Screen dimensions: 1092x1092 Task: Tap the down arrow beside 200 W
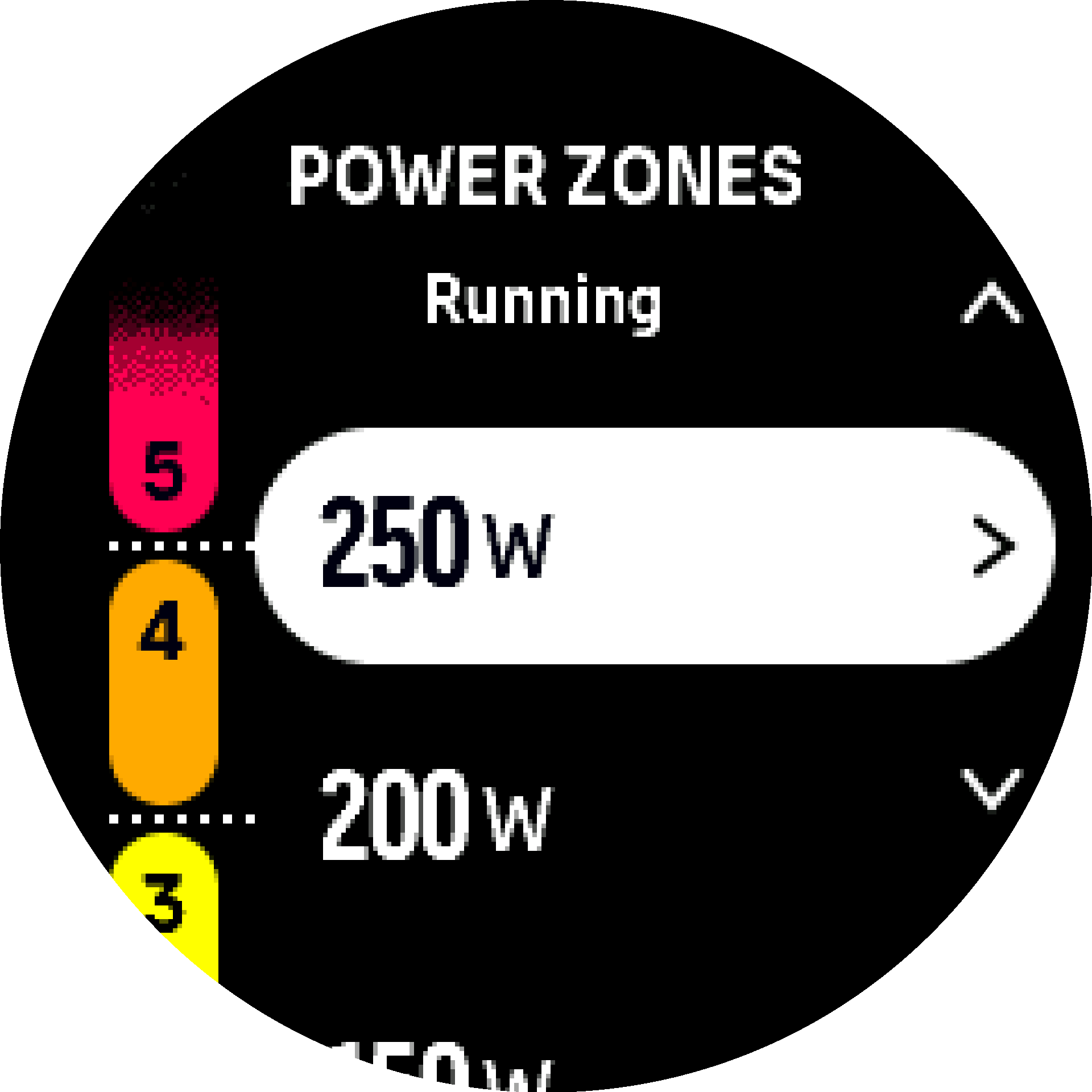tap(992, 788)
